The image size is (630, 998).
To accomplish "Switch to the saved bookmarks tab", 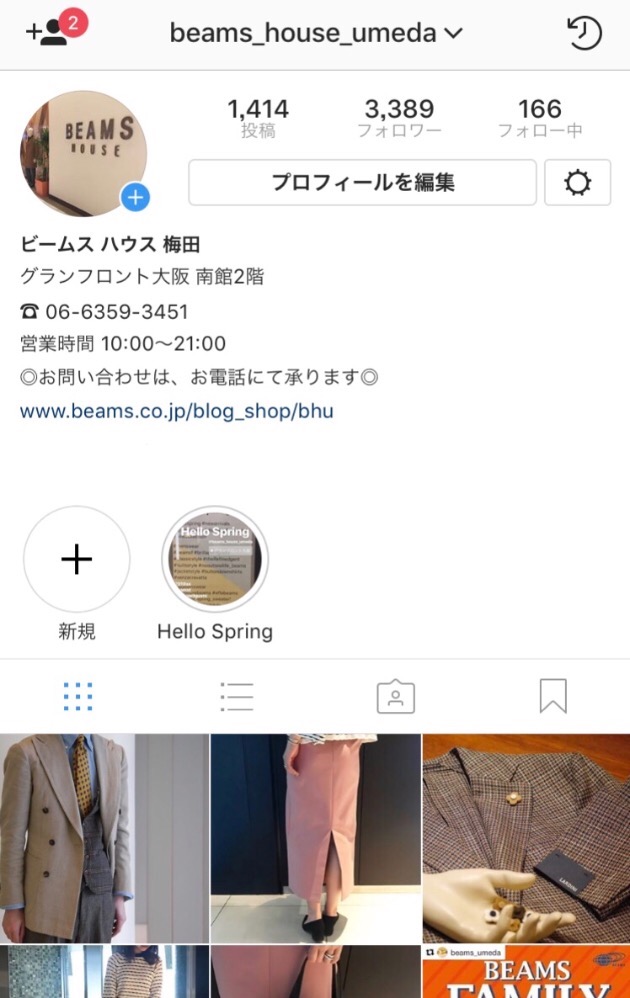I will tap(553, 696).
